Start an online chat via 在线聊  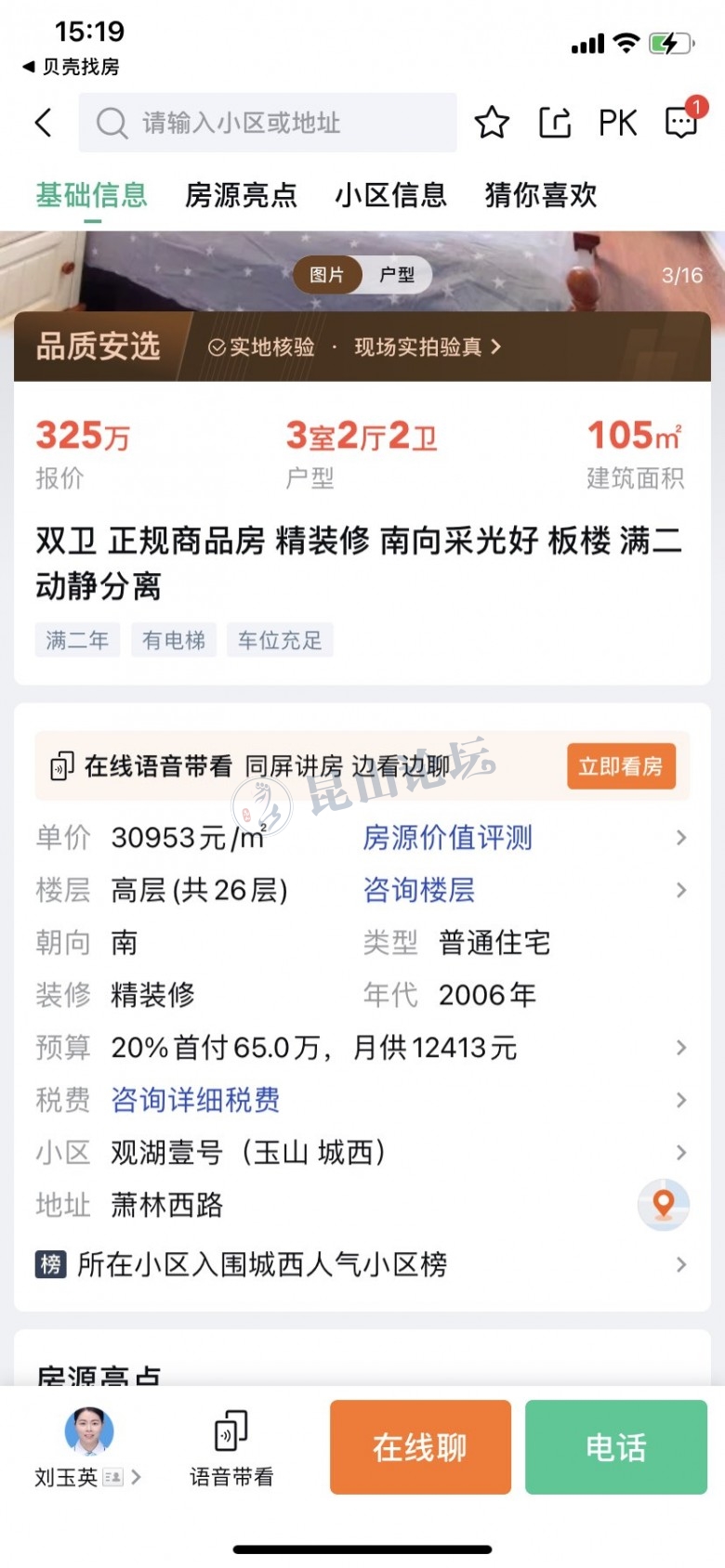coord(420,1447)
